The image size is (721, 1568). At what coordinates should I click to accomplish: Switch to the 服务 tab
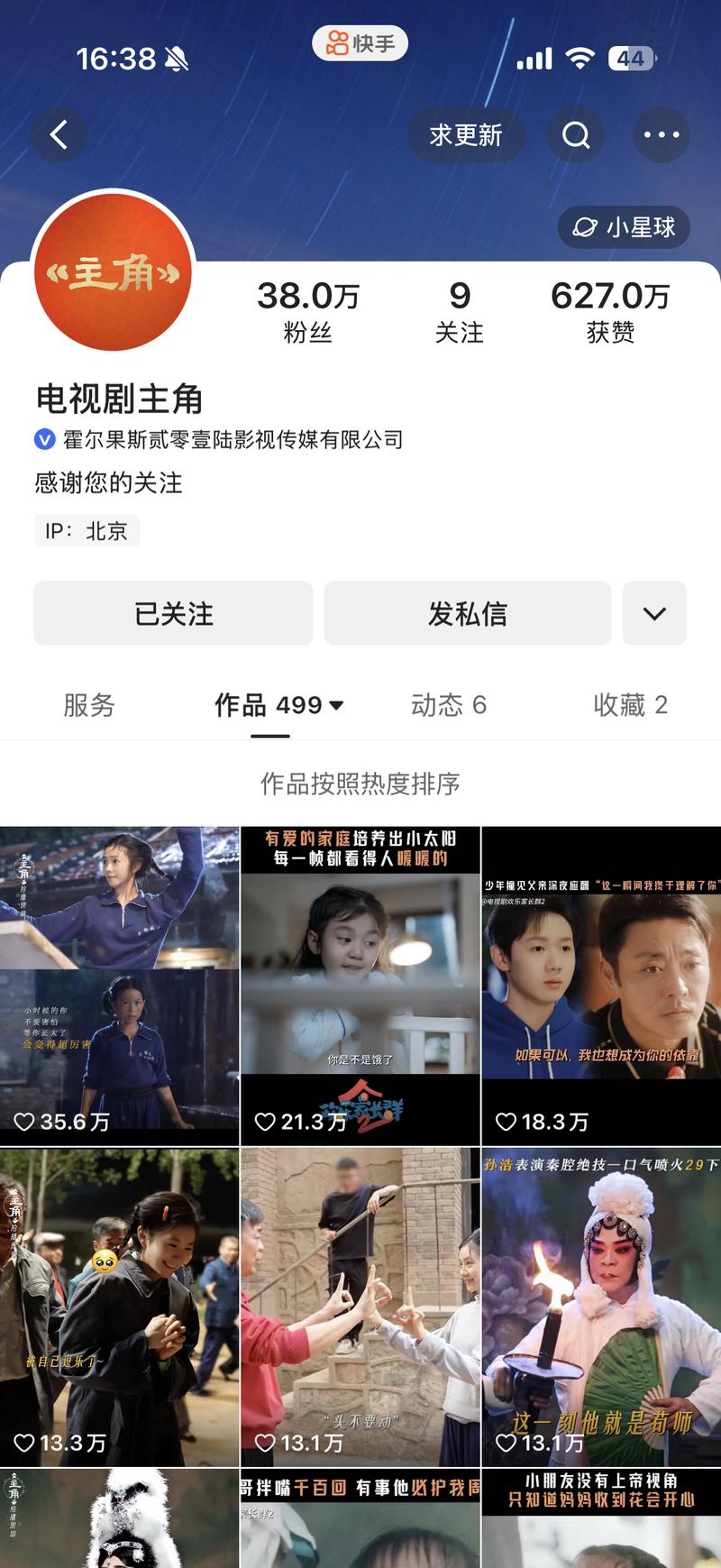coord(89,705)
